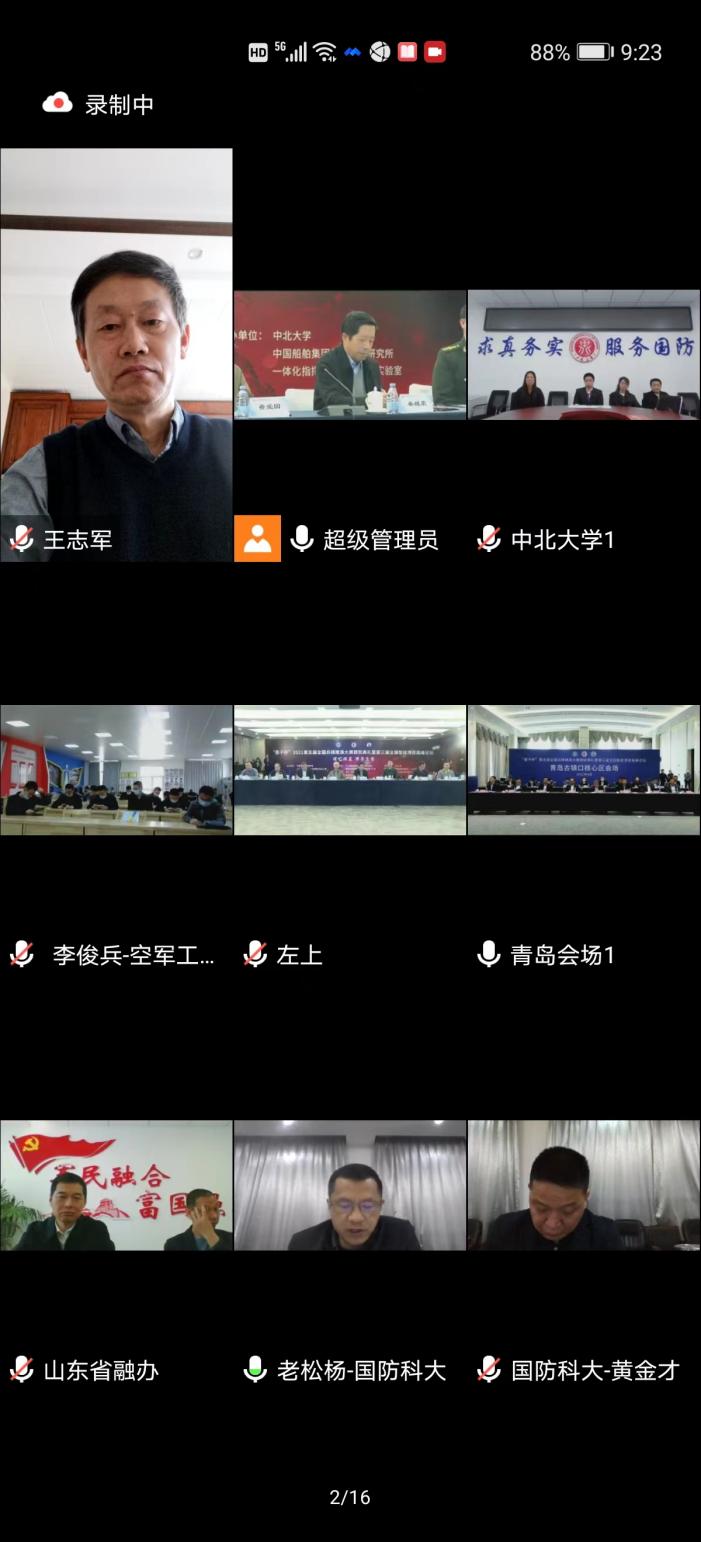View 老松杨-国防科大 video tile
The width and height of the screenshot is (701, 1542).
click(350, 1185)
